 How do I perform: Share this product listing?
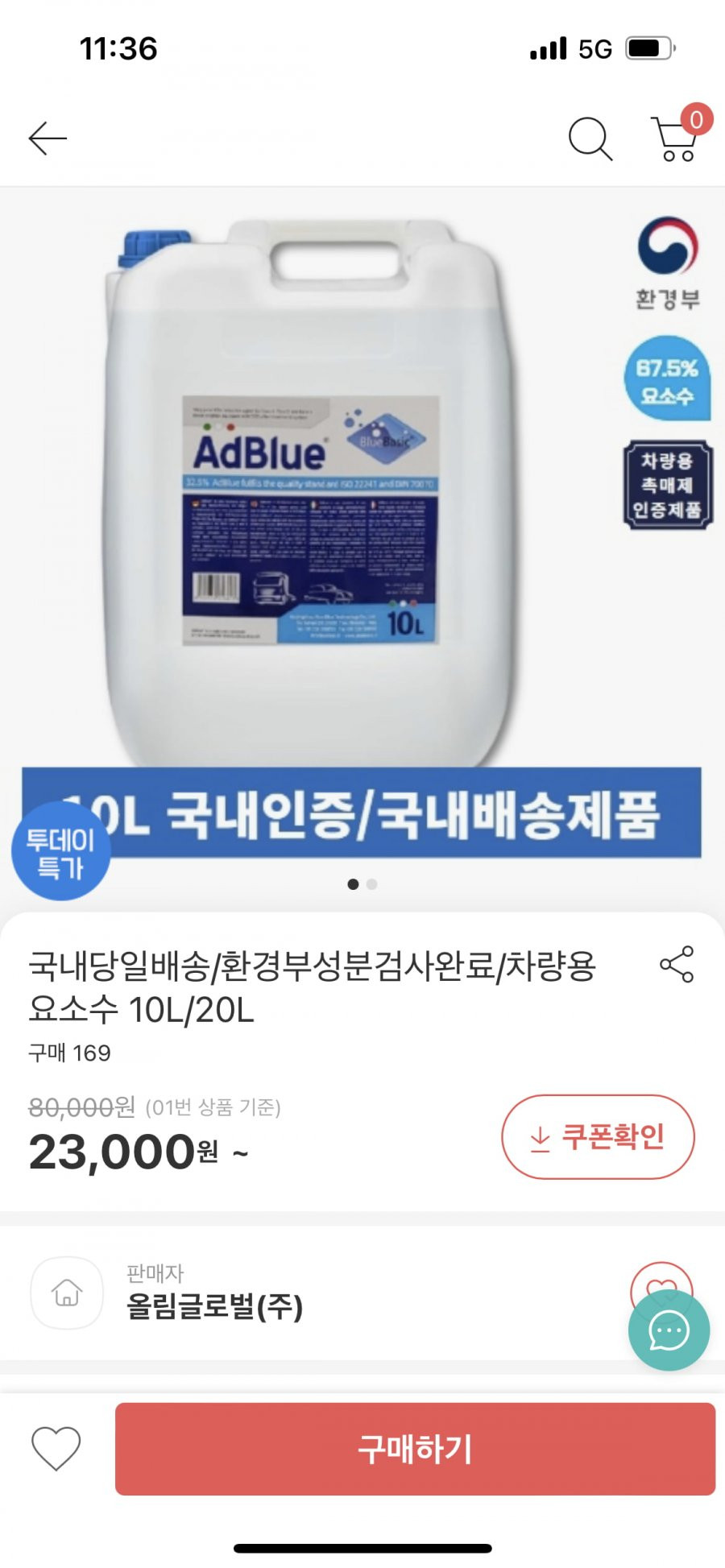point(677,964)
